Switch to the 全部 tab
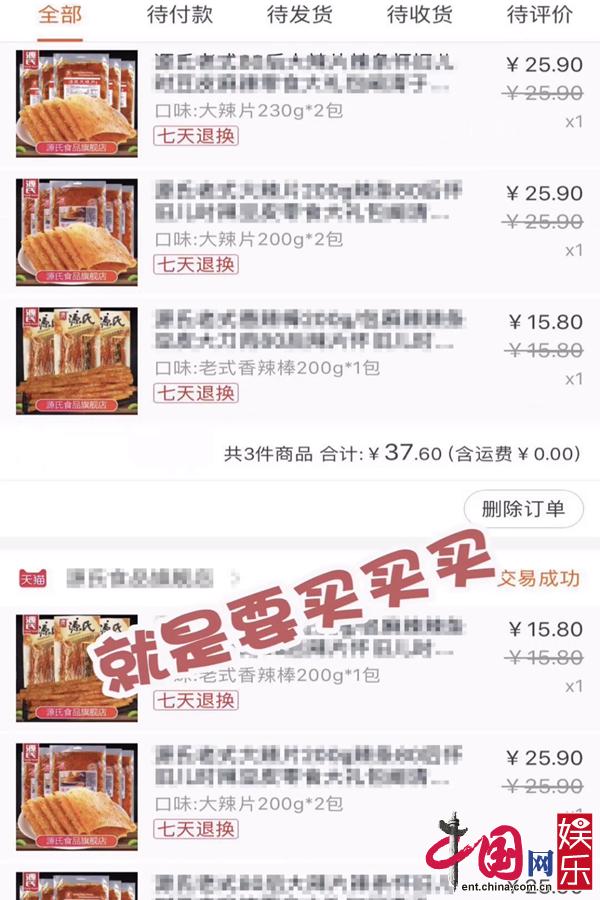This screenshot has height=900, width=600. (59, 15)
